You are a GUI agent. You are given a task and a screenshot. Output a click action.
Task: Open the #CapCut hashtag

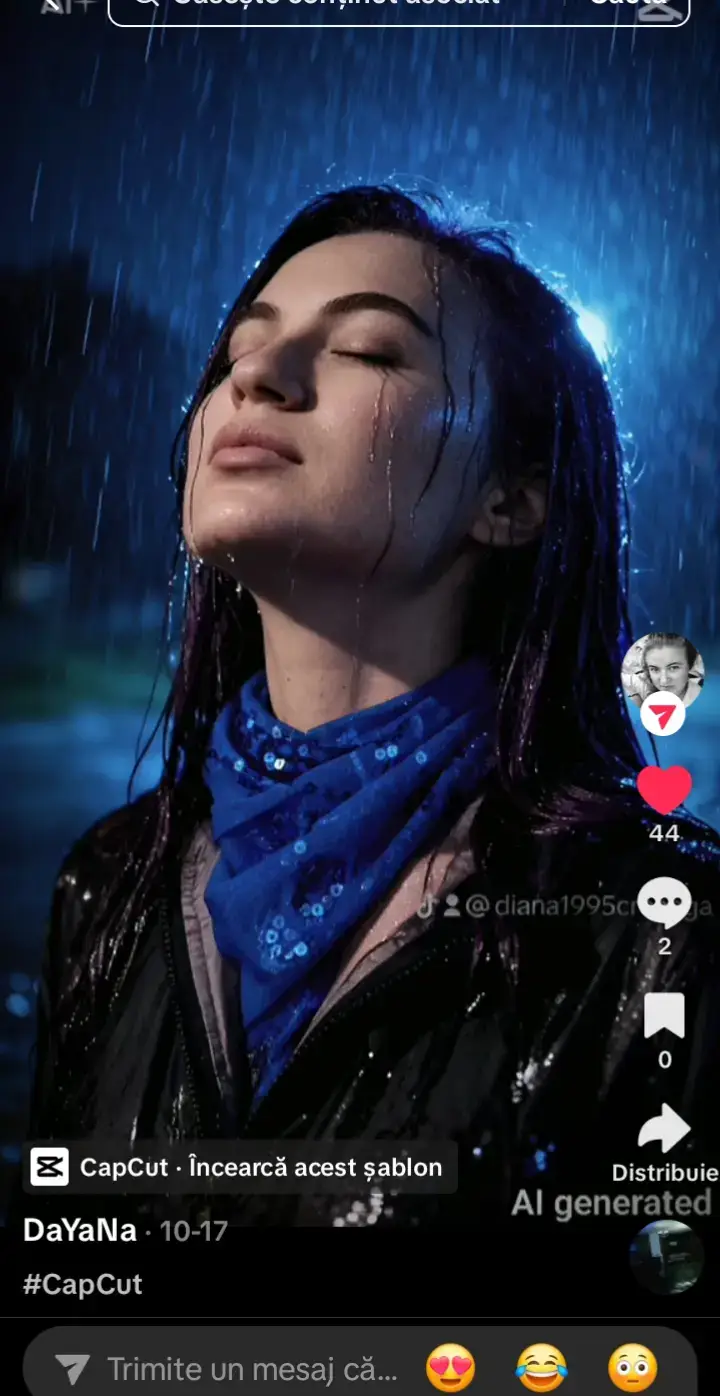point(83,1285)
